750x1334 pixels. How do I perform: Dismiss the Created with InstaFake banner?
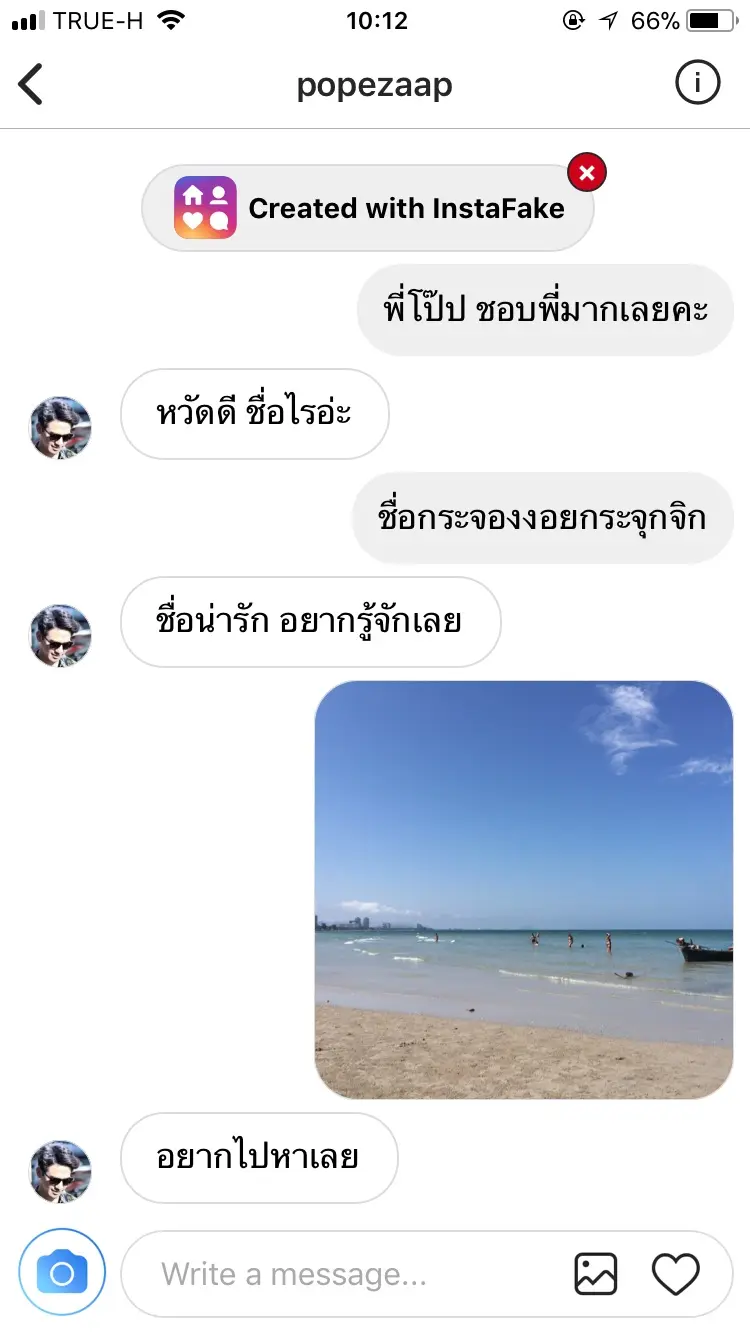point(587,173)
